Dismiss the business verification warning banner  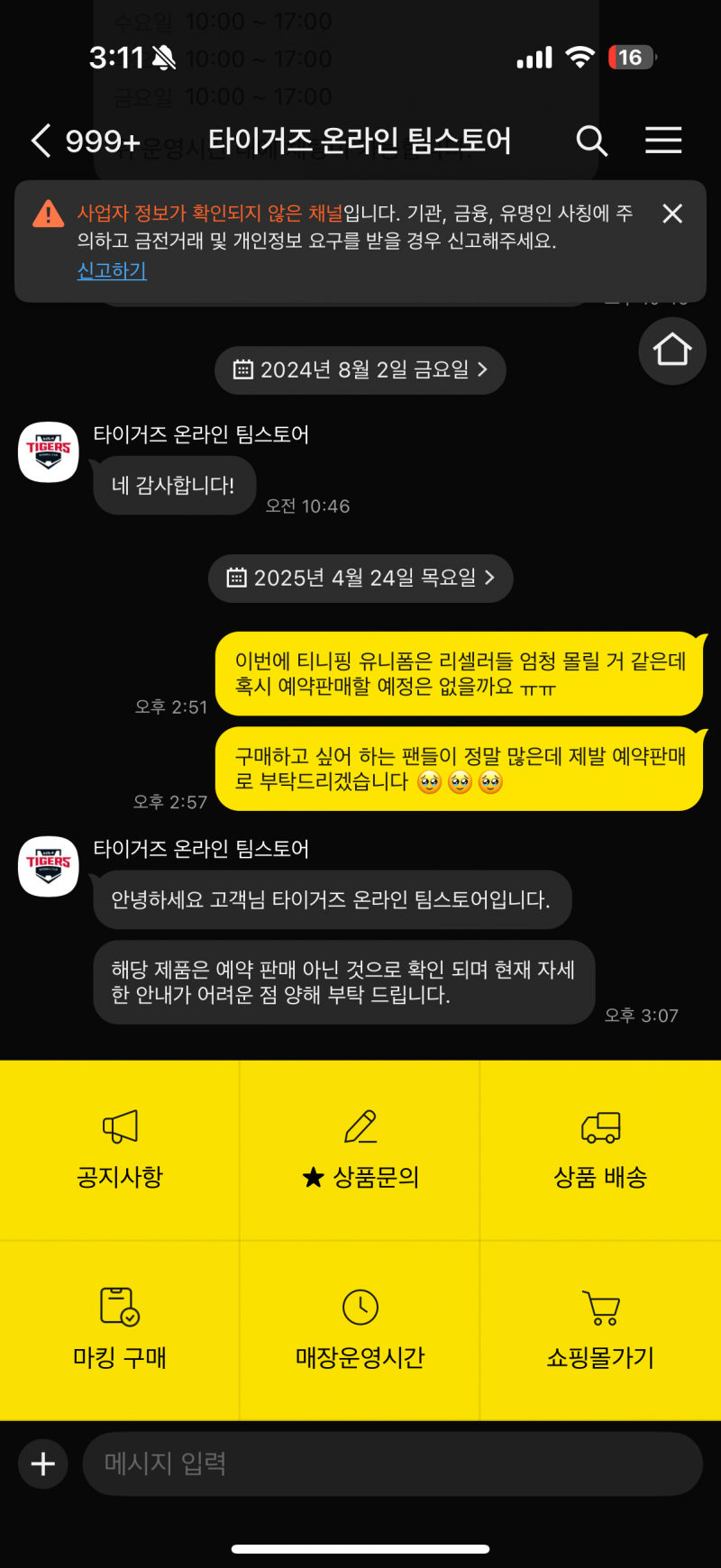point(672,214)
